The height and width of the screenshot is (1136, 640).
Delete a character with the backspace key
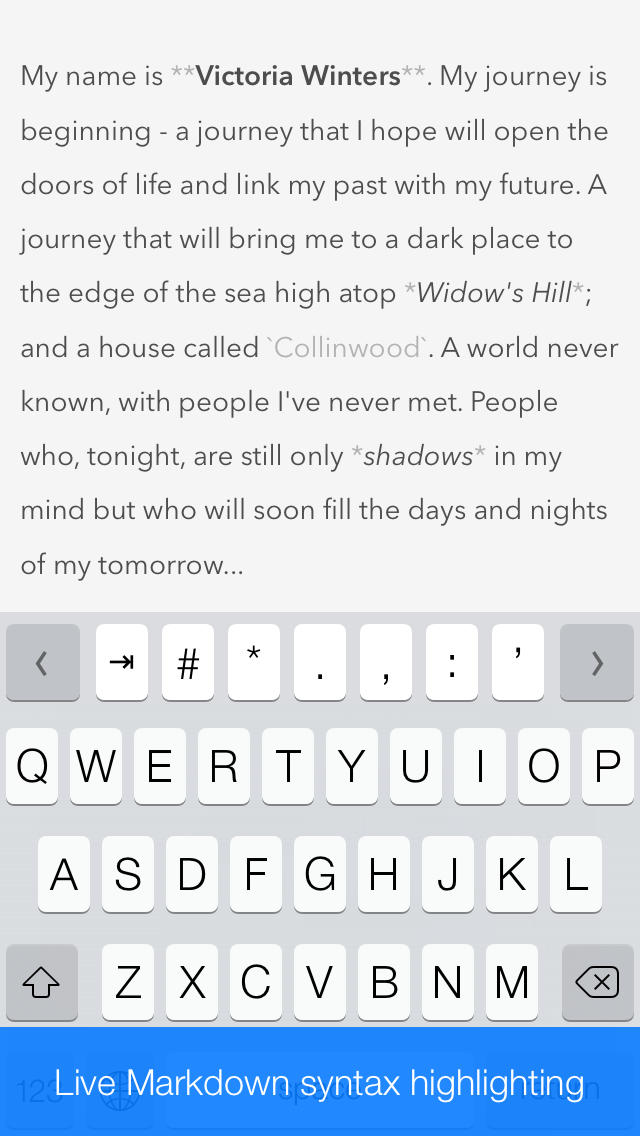597,983
